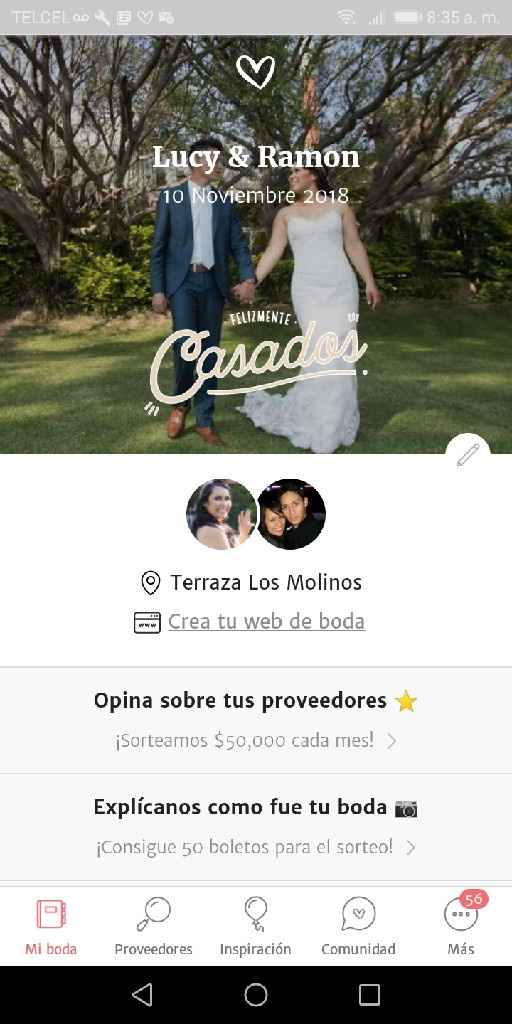Tap the right circular profile photo
The image size is (512, 1024).
point(291,514)
